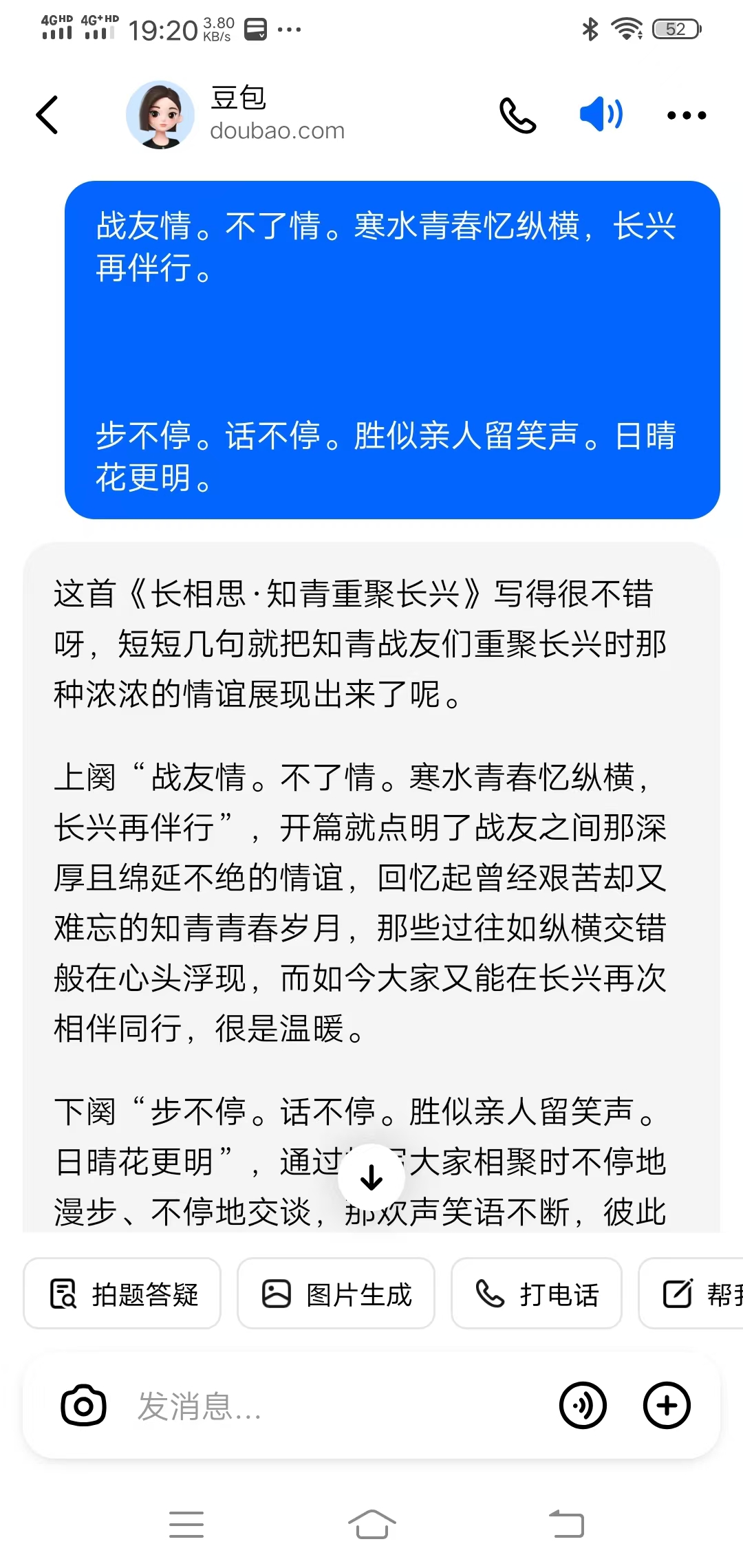
Task: Go back from the Doubao chat
Action: pyautogui.click(x=47, y=115)
